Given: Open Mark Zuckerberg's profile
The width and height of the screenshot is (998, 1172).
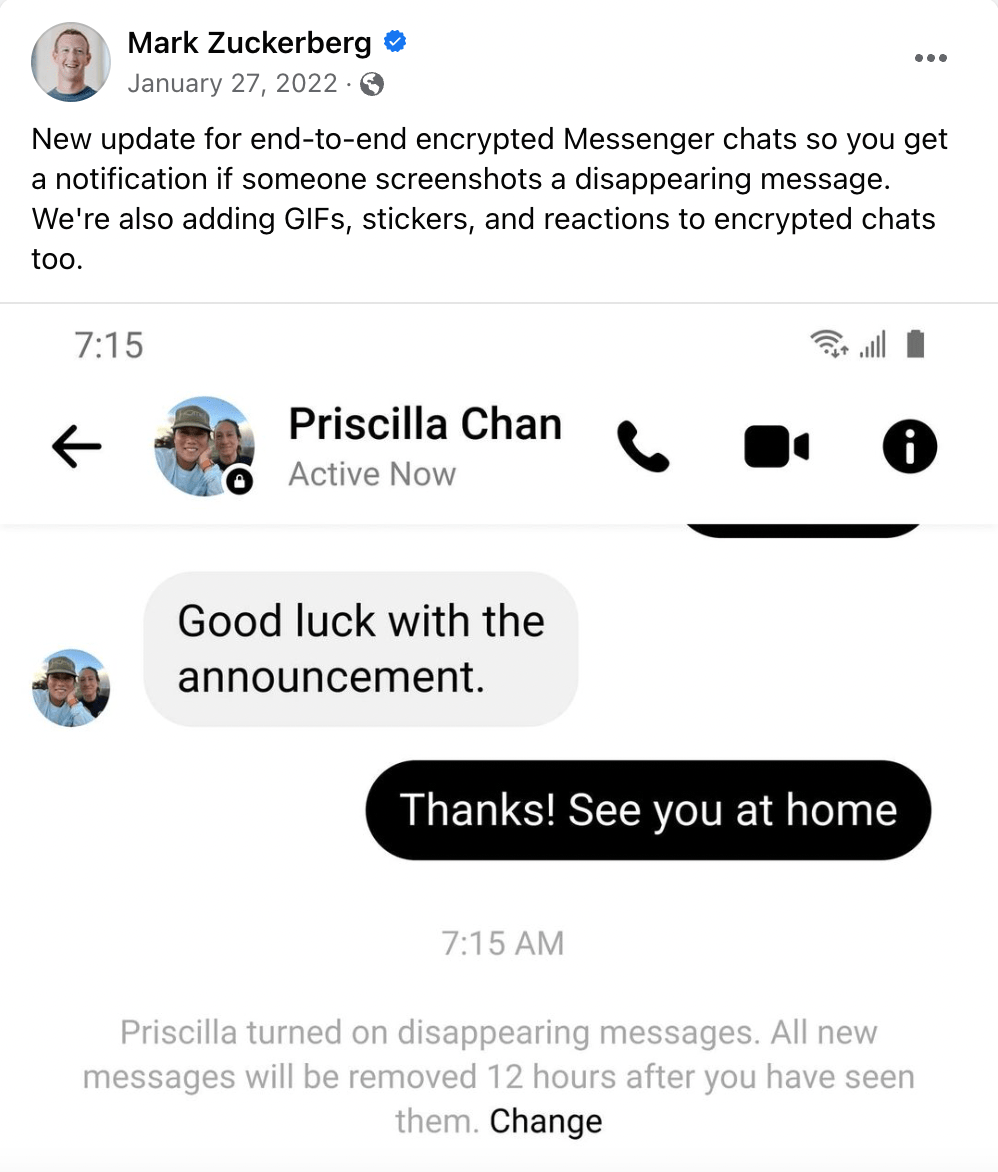Looking at the screenshot, I should 250,42.
